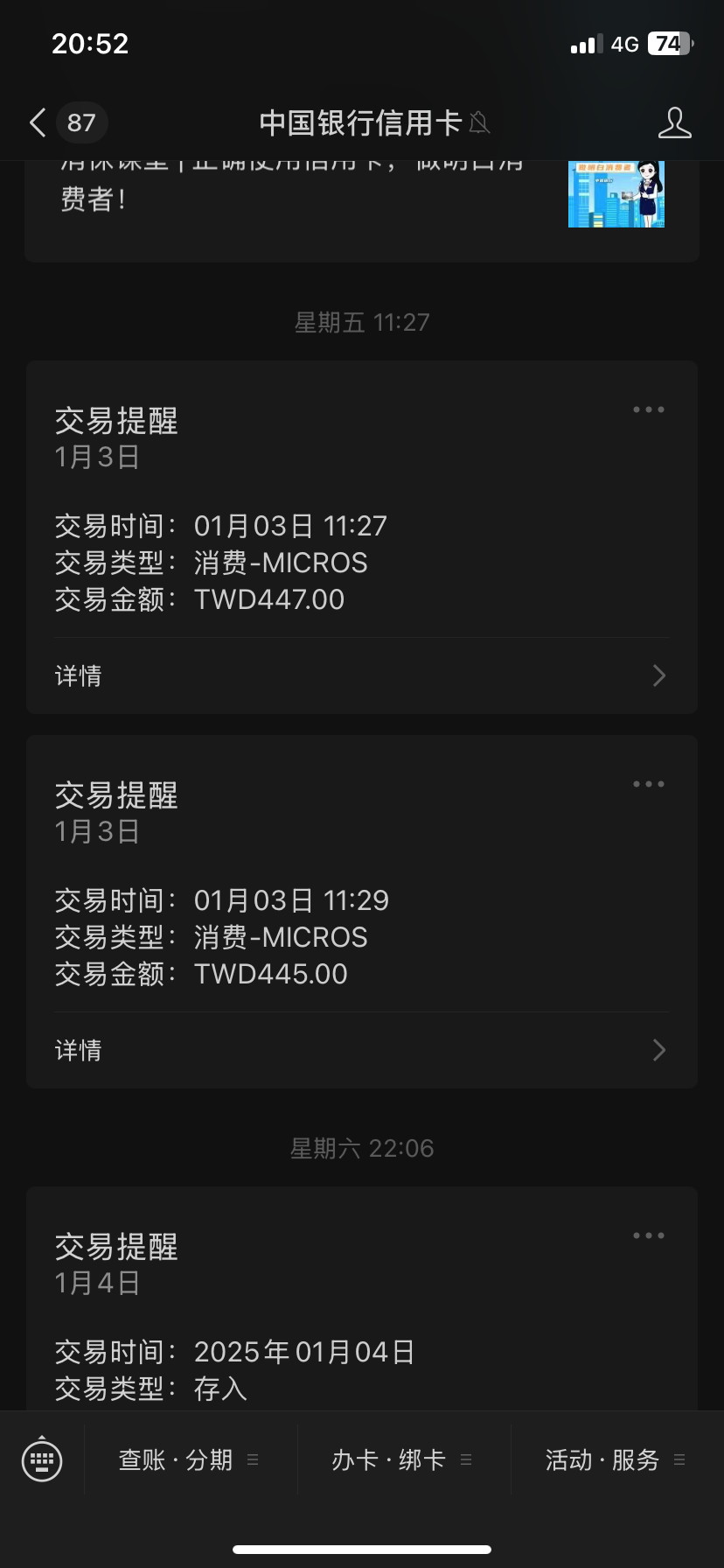
Task: Switch to keyboard input mode
Action: (x=42, y=1459)
